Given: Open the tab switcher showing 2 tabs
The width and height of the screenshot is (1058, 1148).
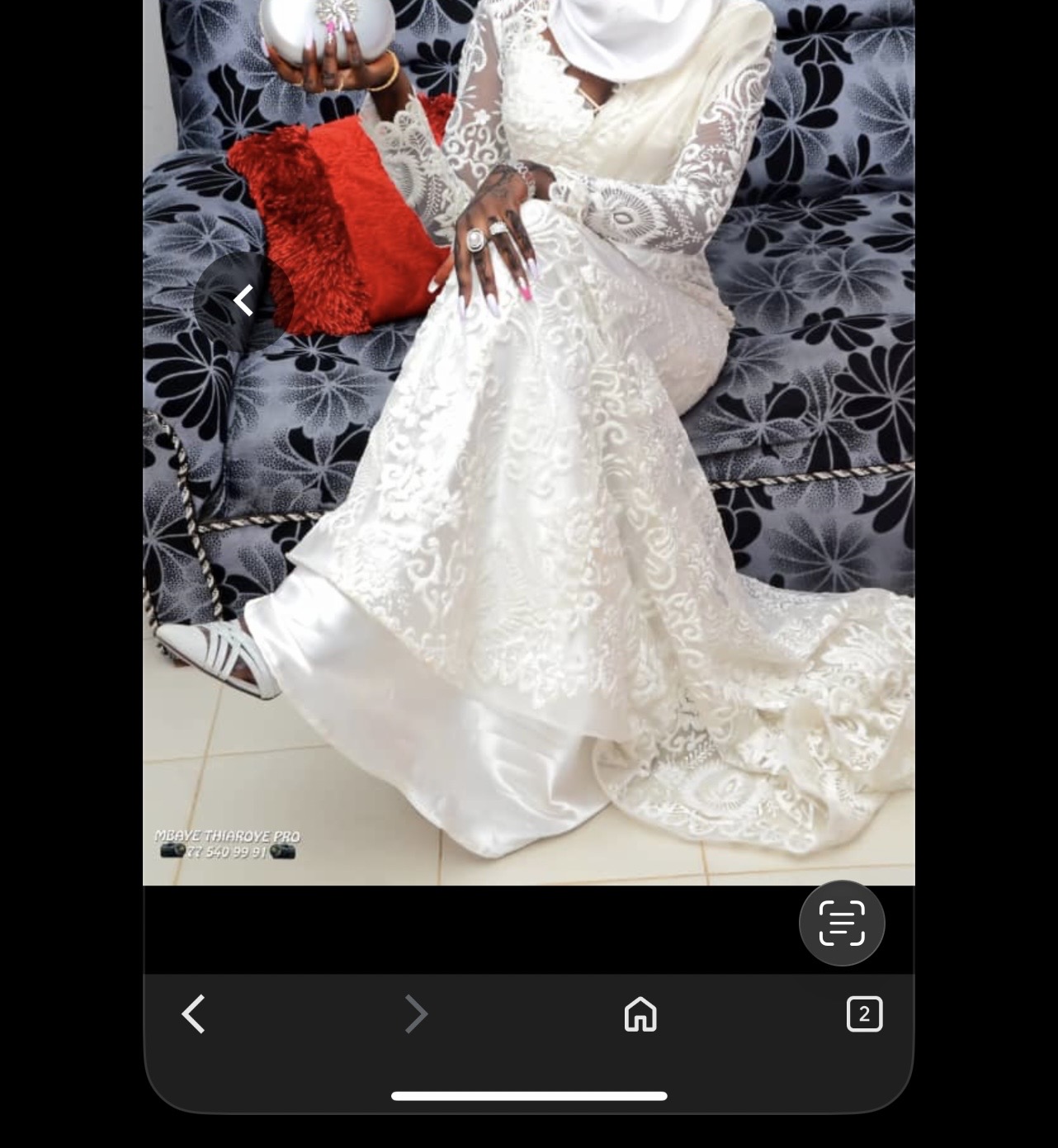Looking at the screenshot, I should [x=864, y=1013].
